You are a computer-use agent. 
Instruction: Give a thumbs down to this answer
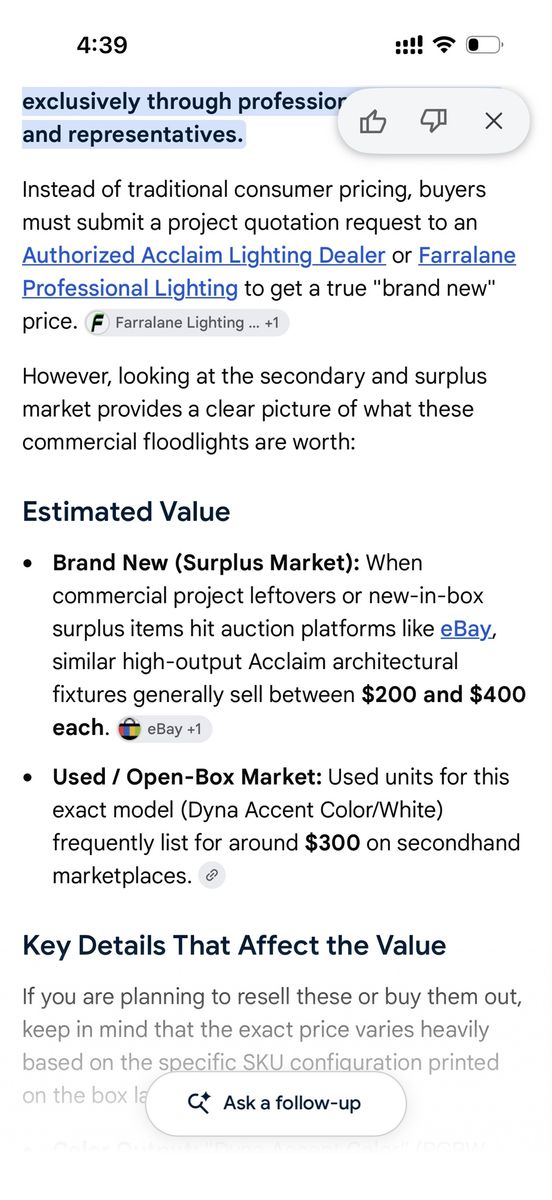coord(433,121)
